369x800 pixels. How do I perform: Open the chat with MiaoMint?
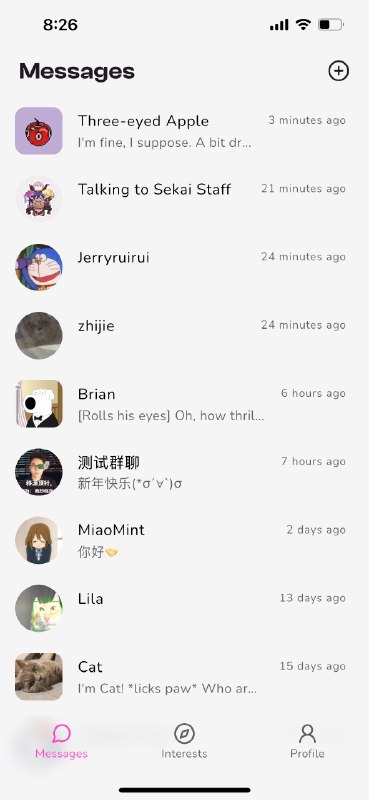[184, 540]
